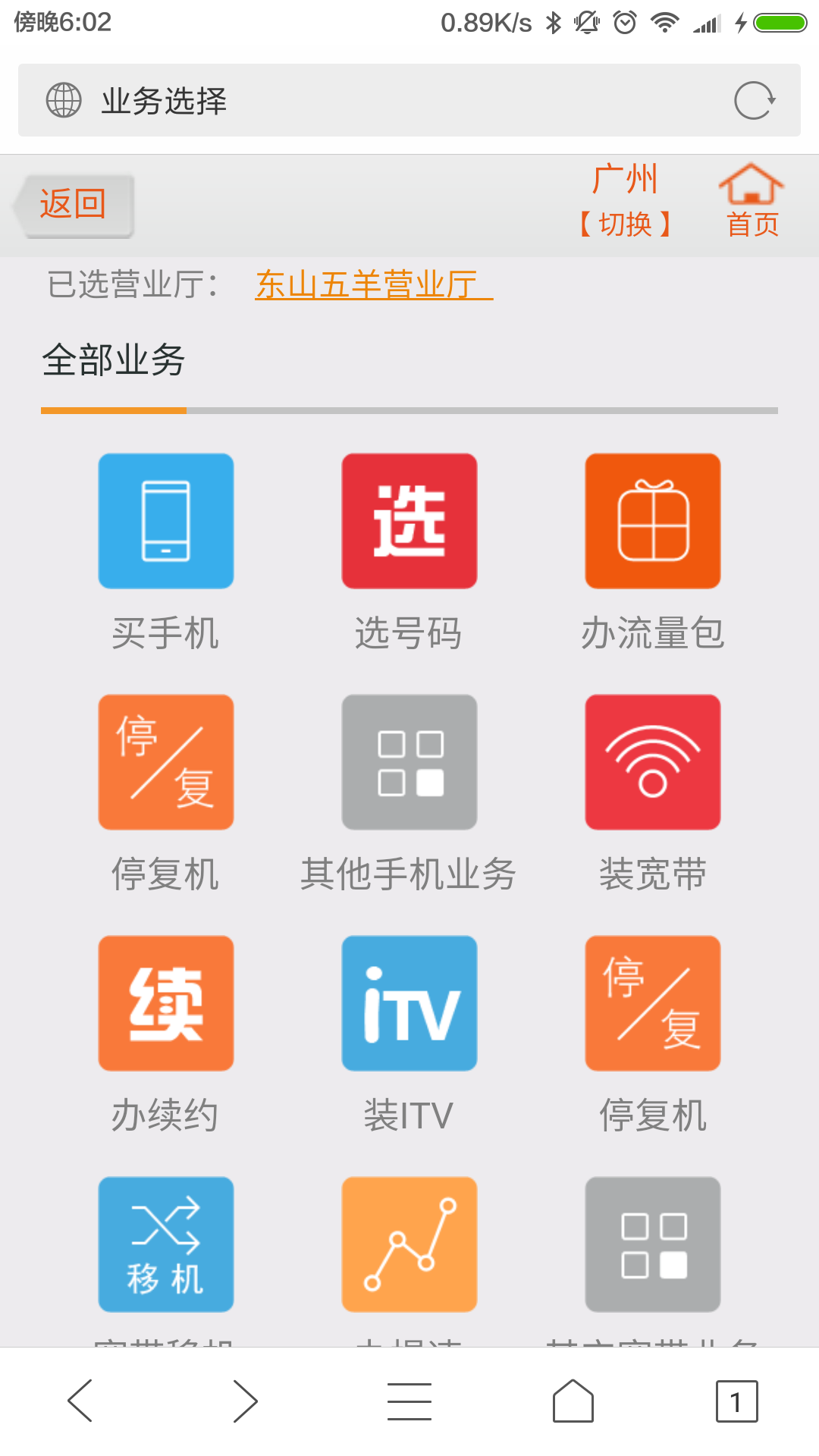
Task: Go back with browser back arrow
Action: (80, 1401)
